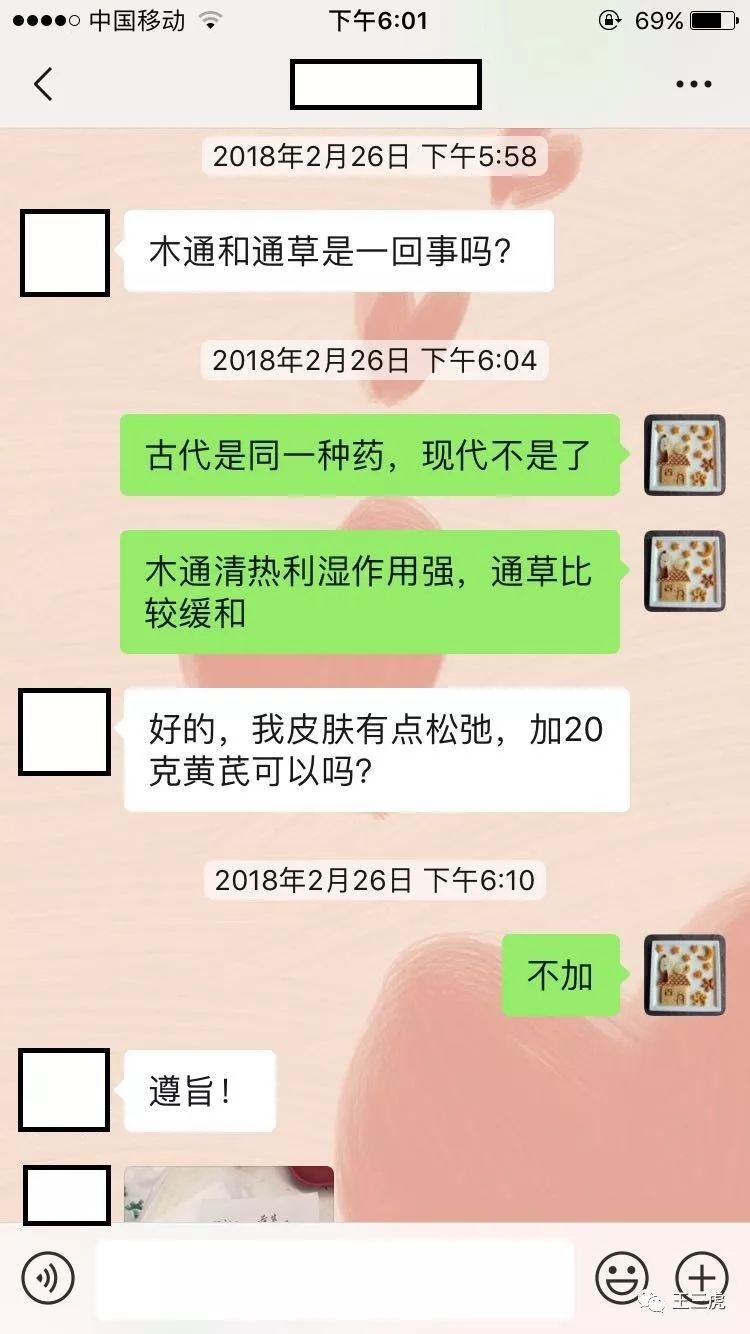Open the chat info overflow menu

[693, 85]
